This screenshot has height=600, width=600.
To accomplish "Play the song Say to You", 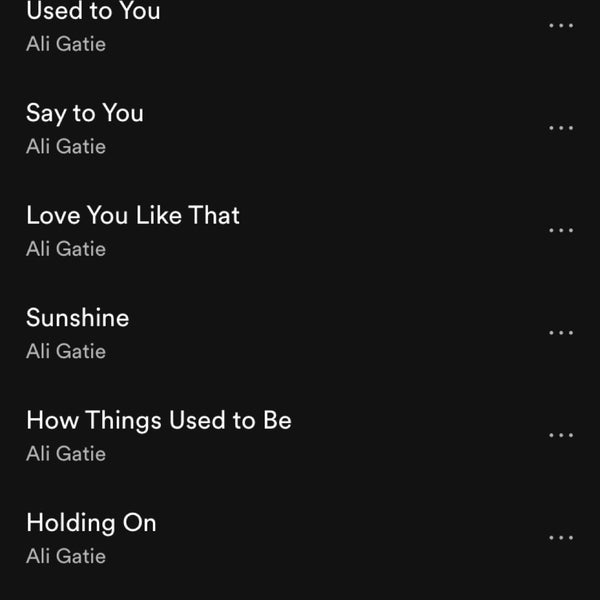I will (x=85, y=113).
